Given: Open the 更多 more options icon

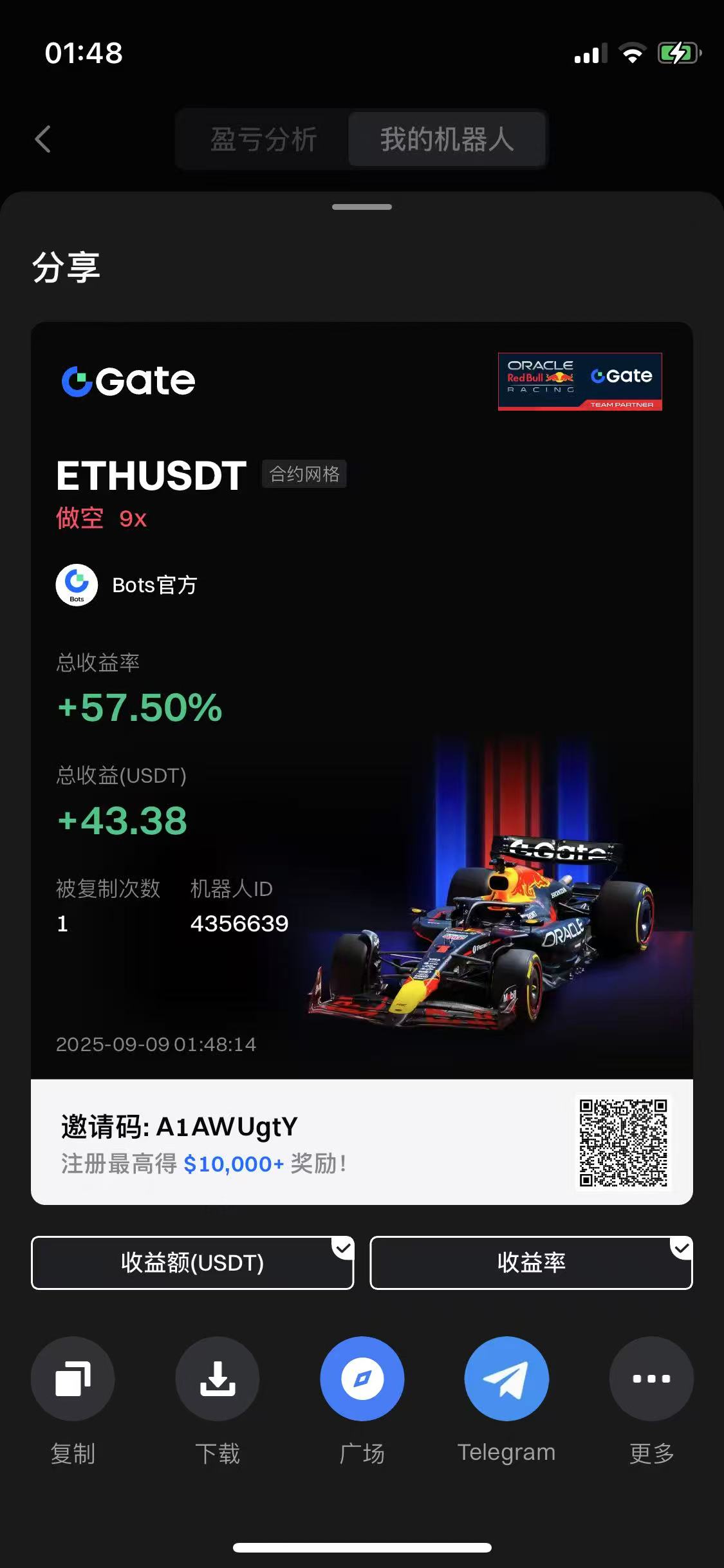Looking at the screenshot, I should tap(651, 1377).
